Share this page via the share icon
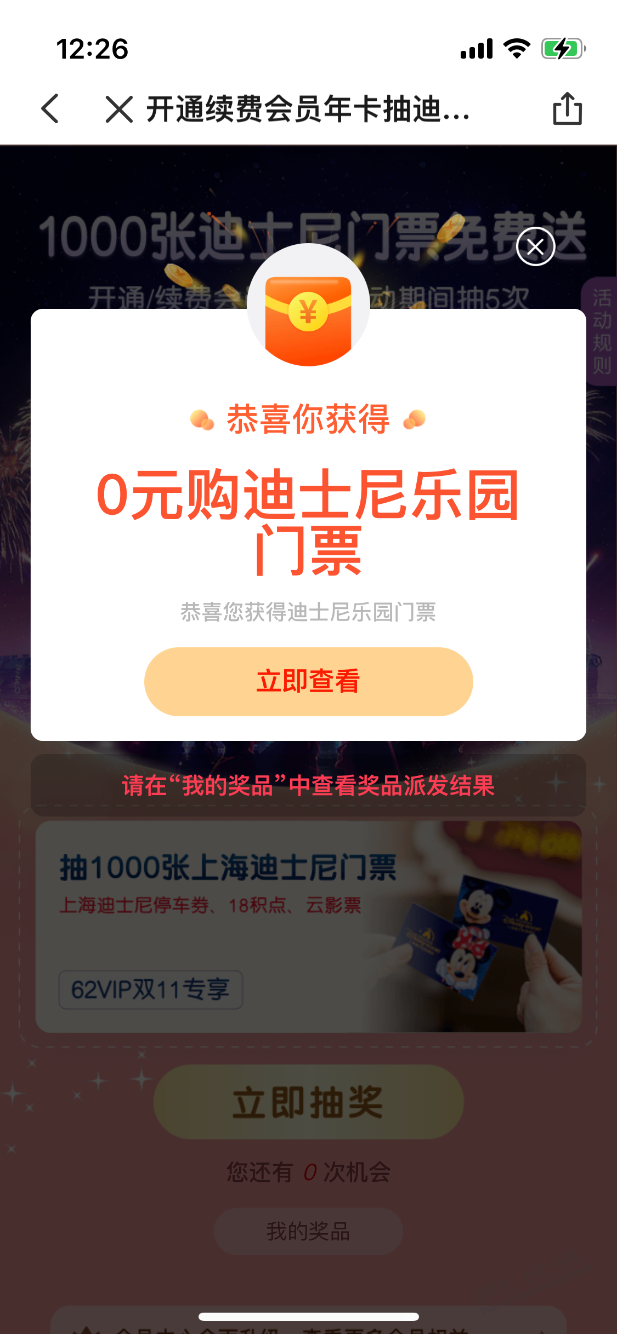This screenshot has height=1334, width=617. (x=567, y=109)
